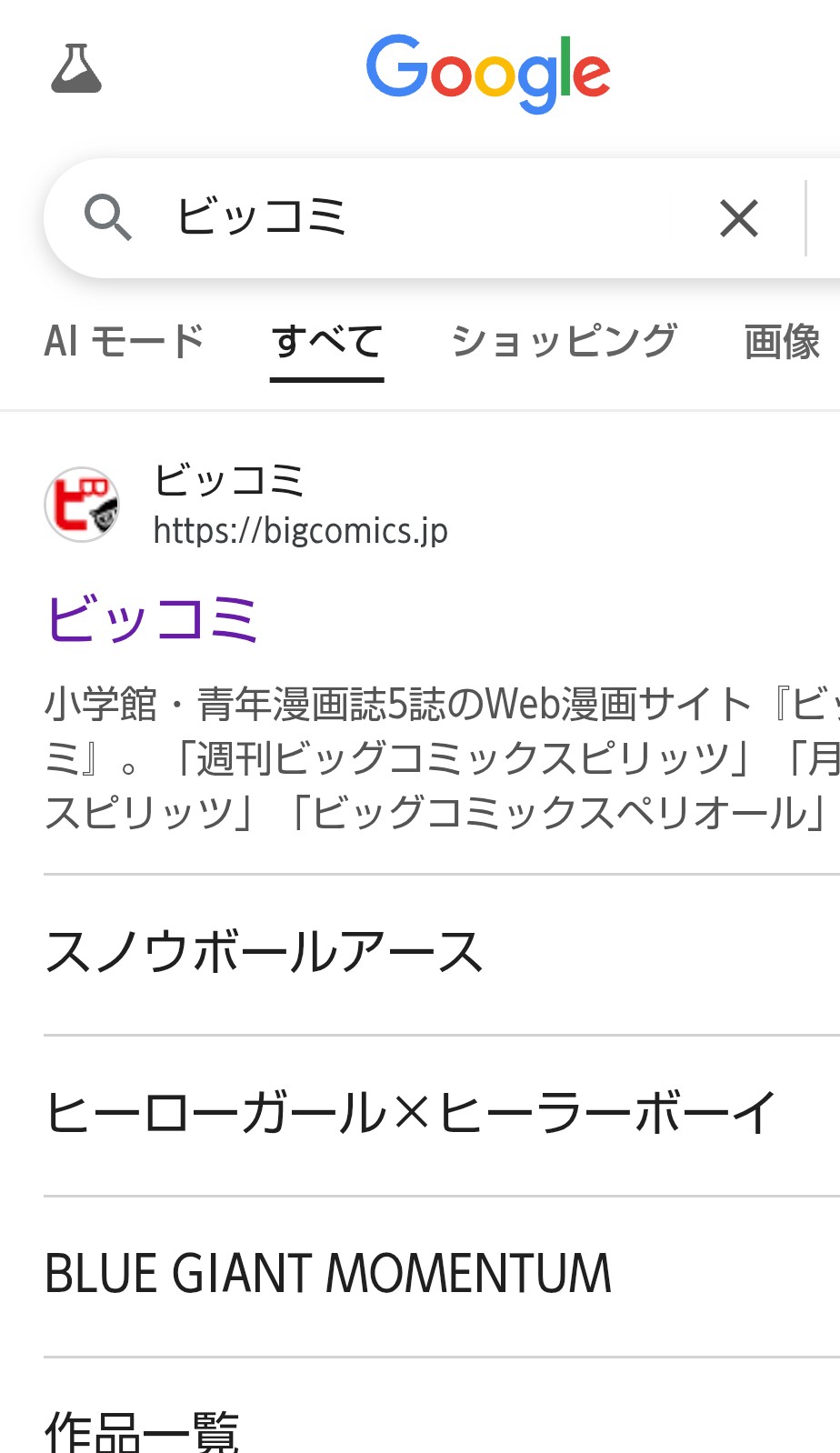Tap the Google logo
The image size is (840, 1453).
[x=488, y=71]
